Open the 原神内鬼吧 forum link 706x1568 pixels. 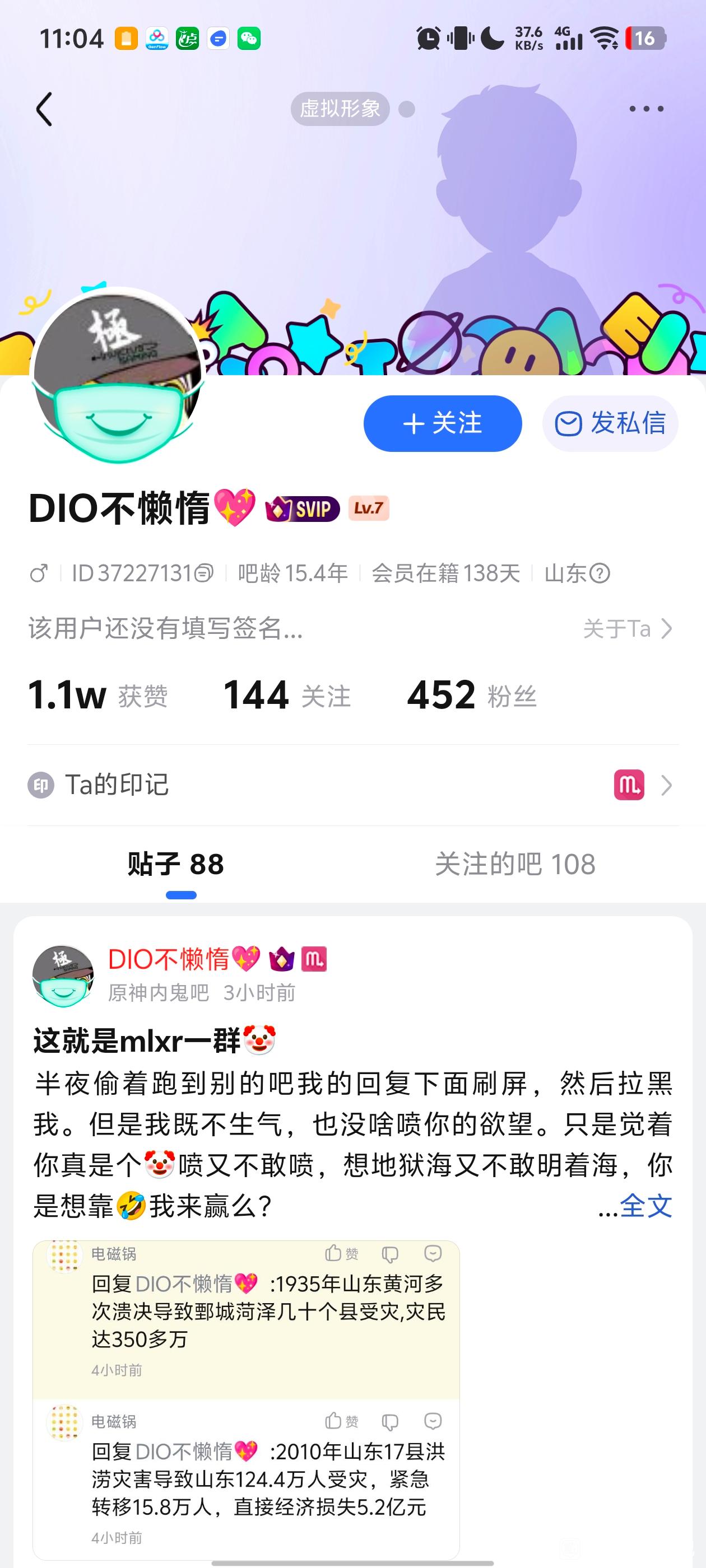159,993
